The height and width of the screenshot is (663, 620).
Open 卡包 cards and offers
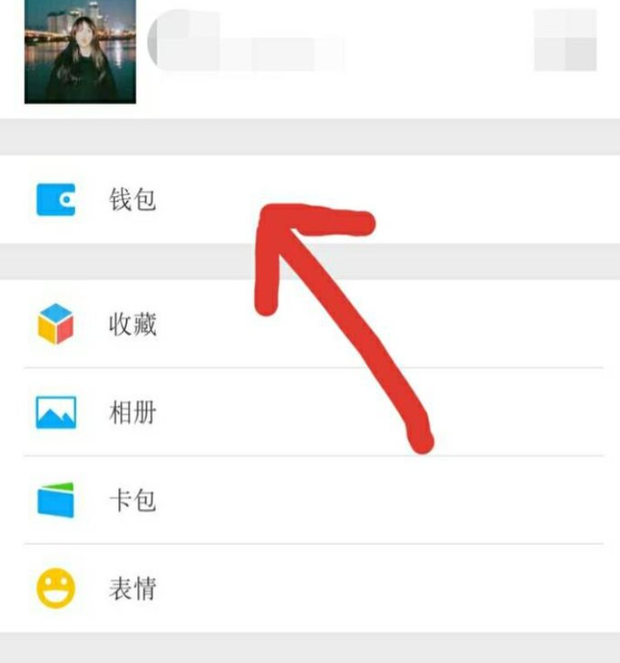pyautogui.click(x=132, y=500)
